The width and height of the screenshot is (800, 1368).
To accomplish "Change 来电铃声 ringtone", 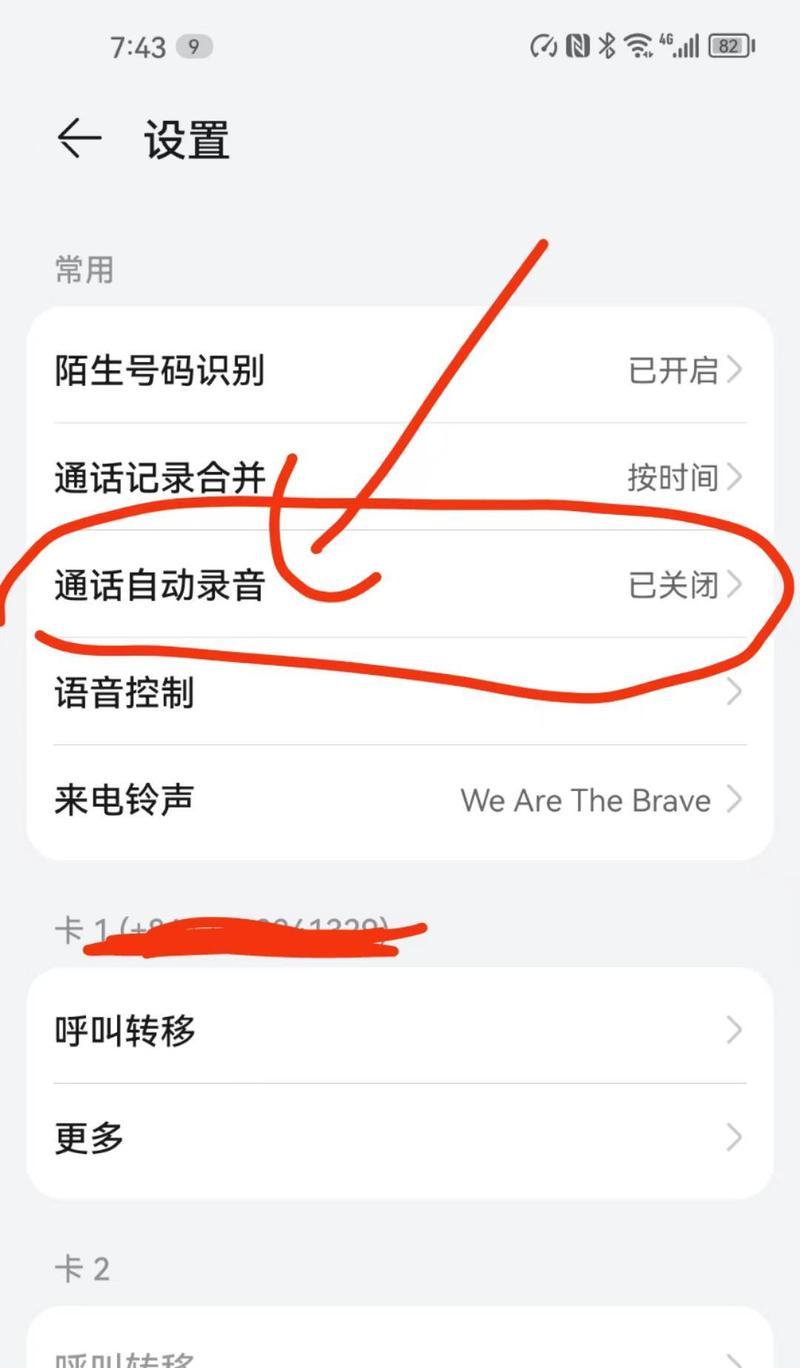I will click(400, 799).
